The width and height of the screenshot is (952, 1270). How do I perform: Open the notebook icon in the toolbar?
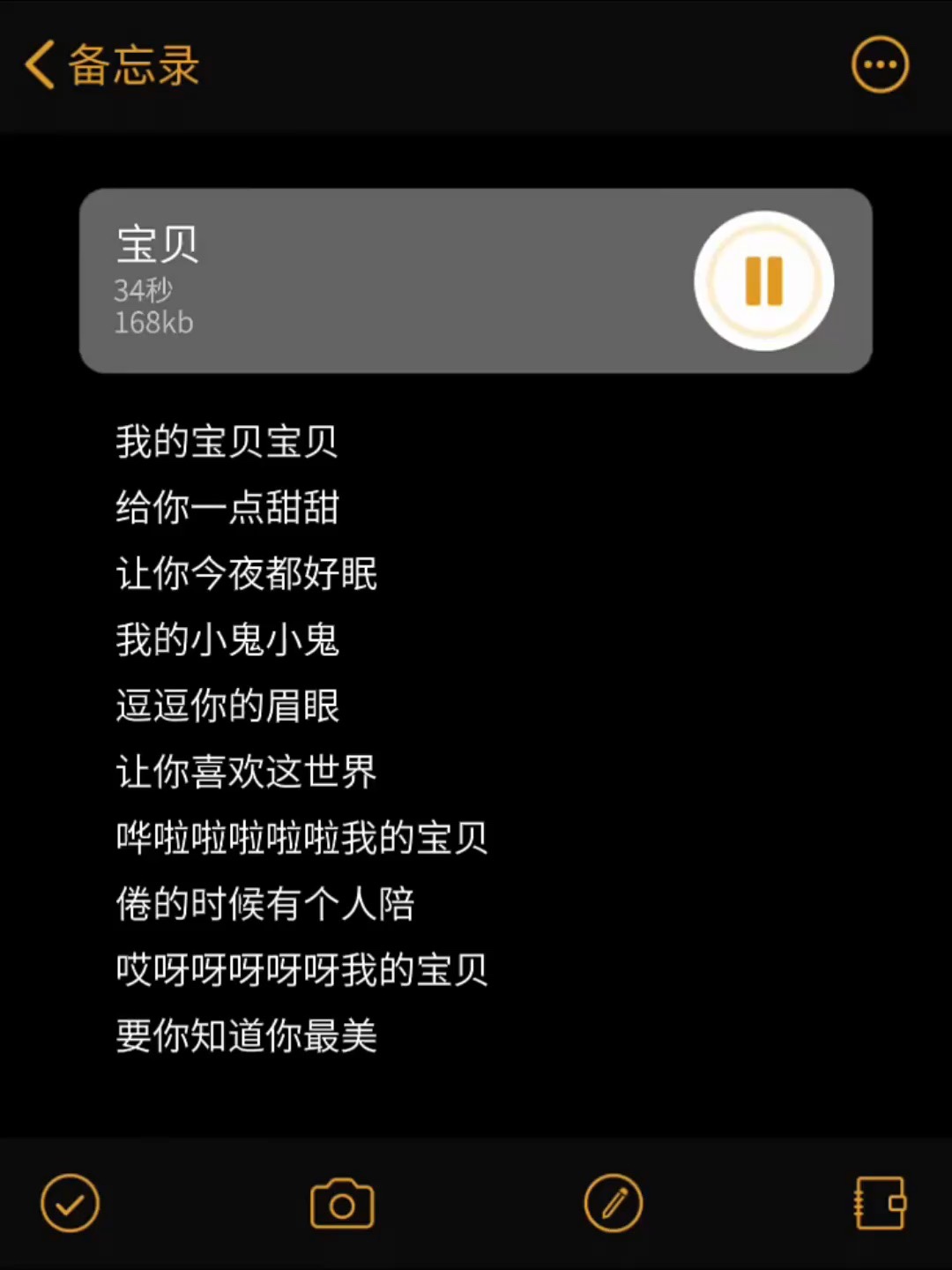click(880, 1203)
